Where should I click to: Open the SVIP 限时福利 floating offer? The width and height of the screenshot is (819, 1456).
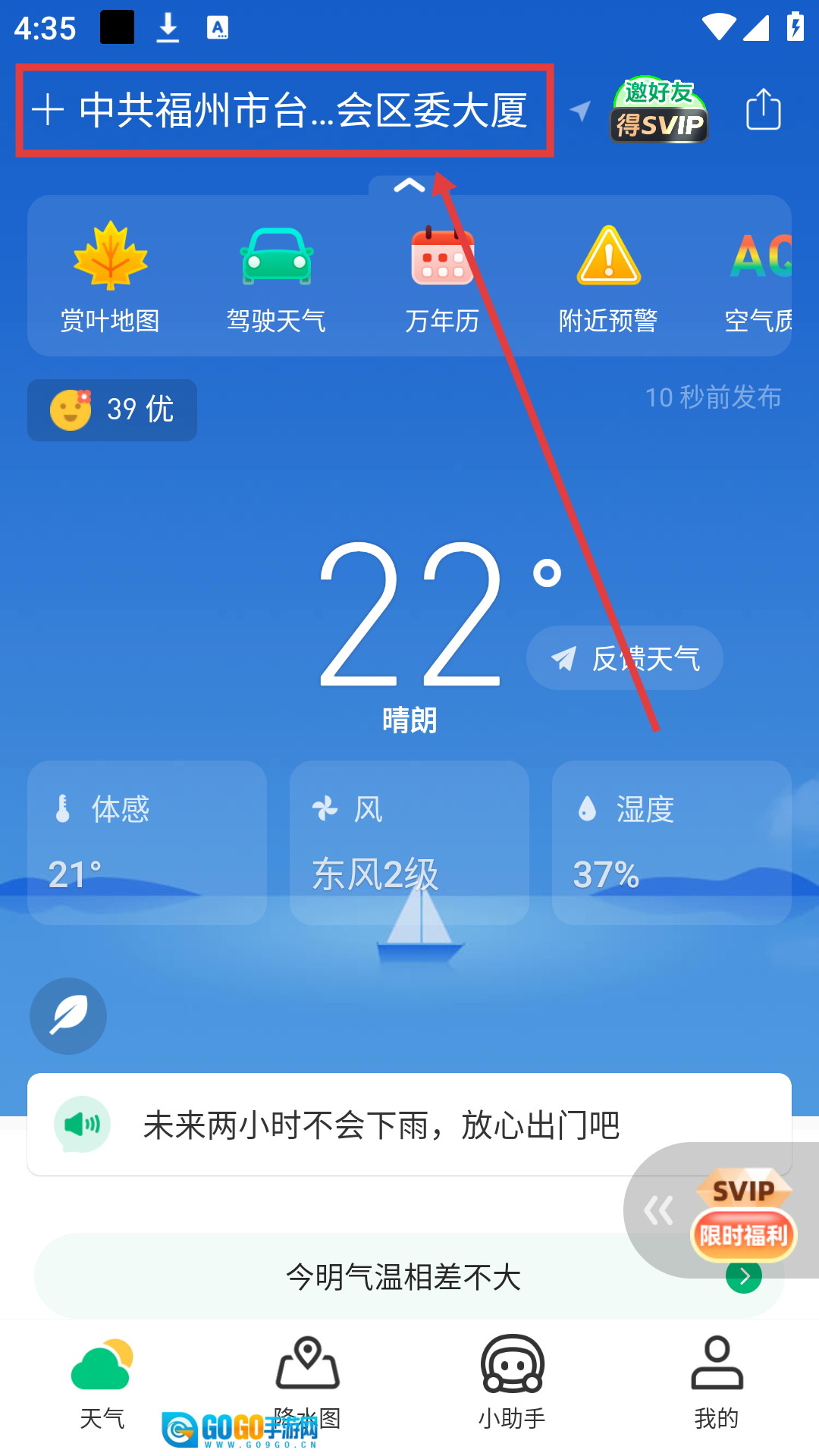coord(743,1213)
